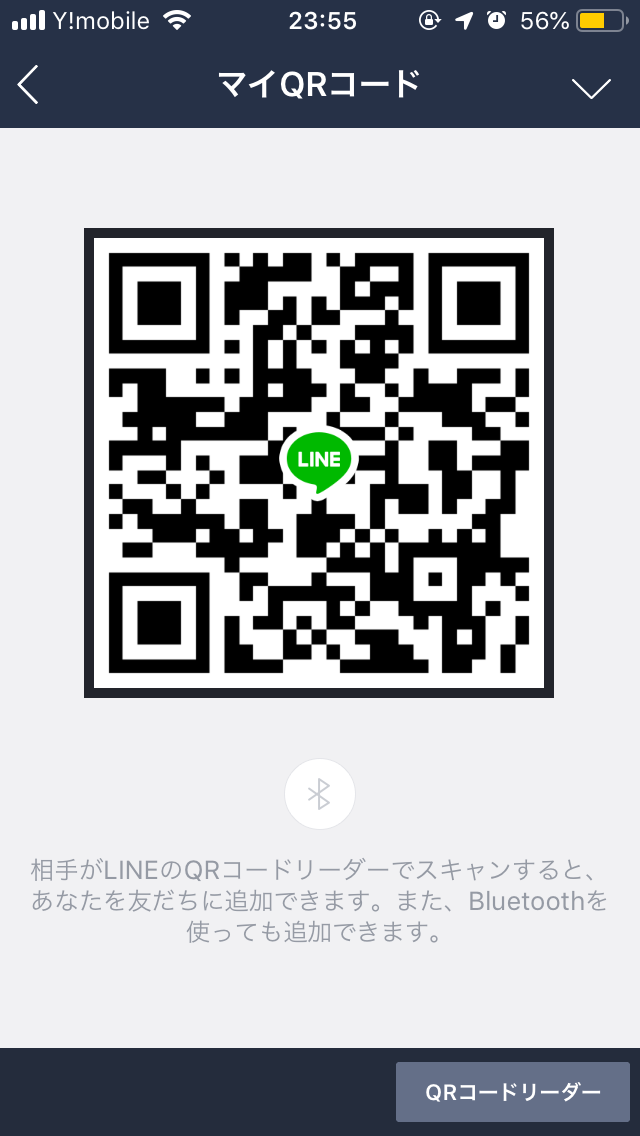The height and width of the screenshot is (1136, 640).
Task: Open the QRコードリーダー scanner
Action: point(513,1092)
